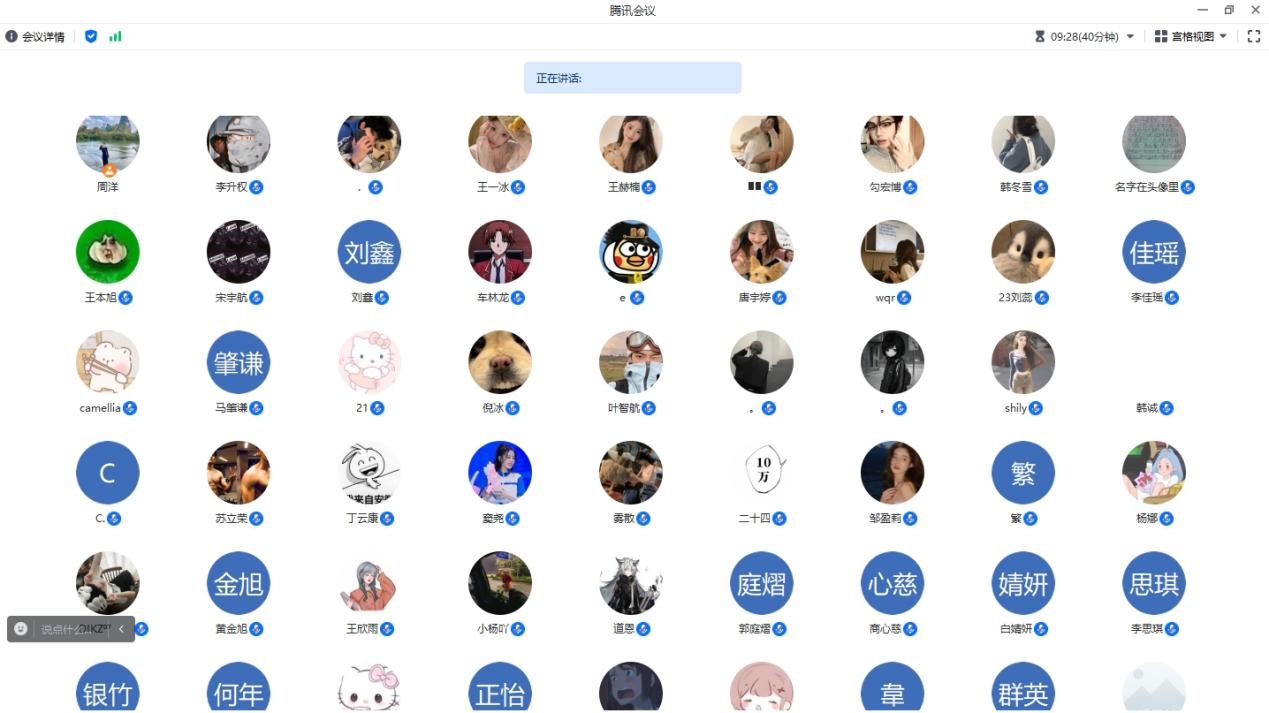Open 李佳瑶's participant tile
The height and width of the screenshot is (713, 1269).
click(x=1154, y=252)
